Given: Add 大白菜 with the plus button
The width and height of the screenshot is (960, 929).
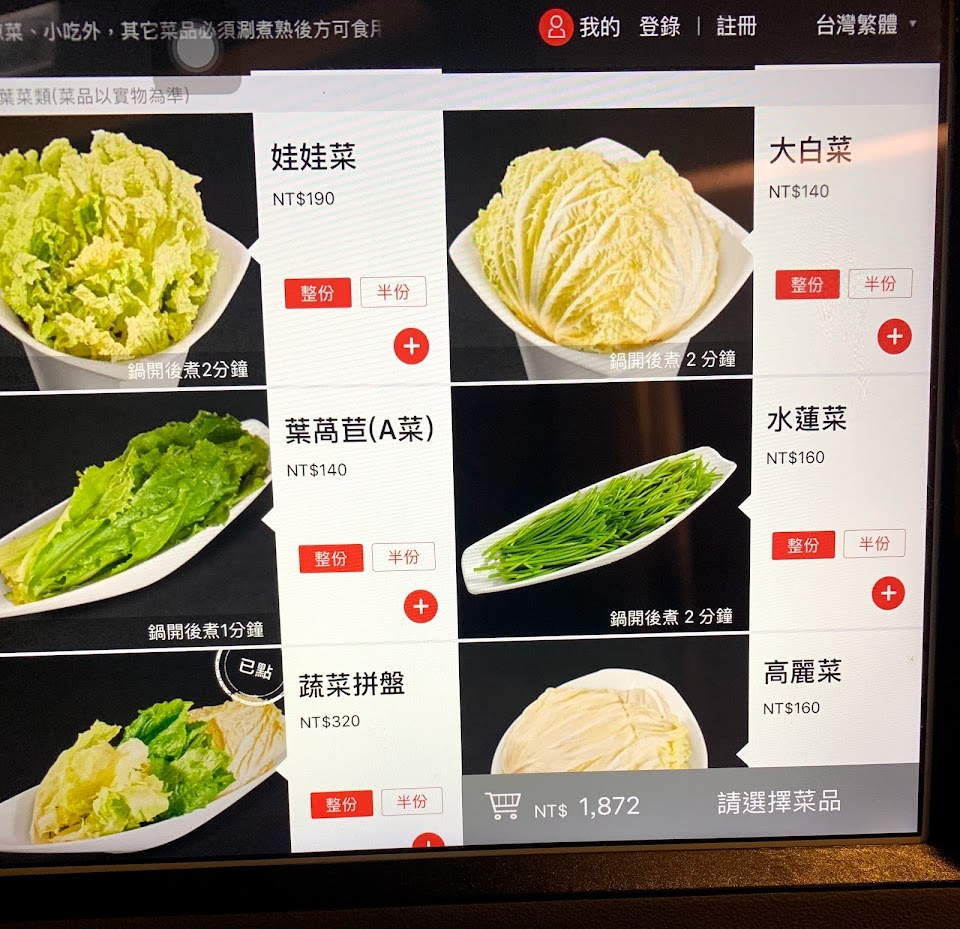Looking at the screenshot, I should tap(894, 337).
